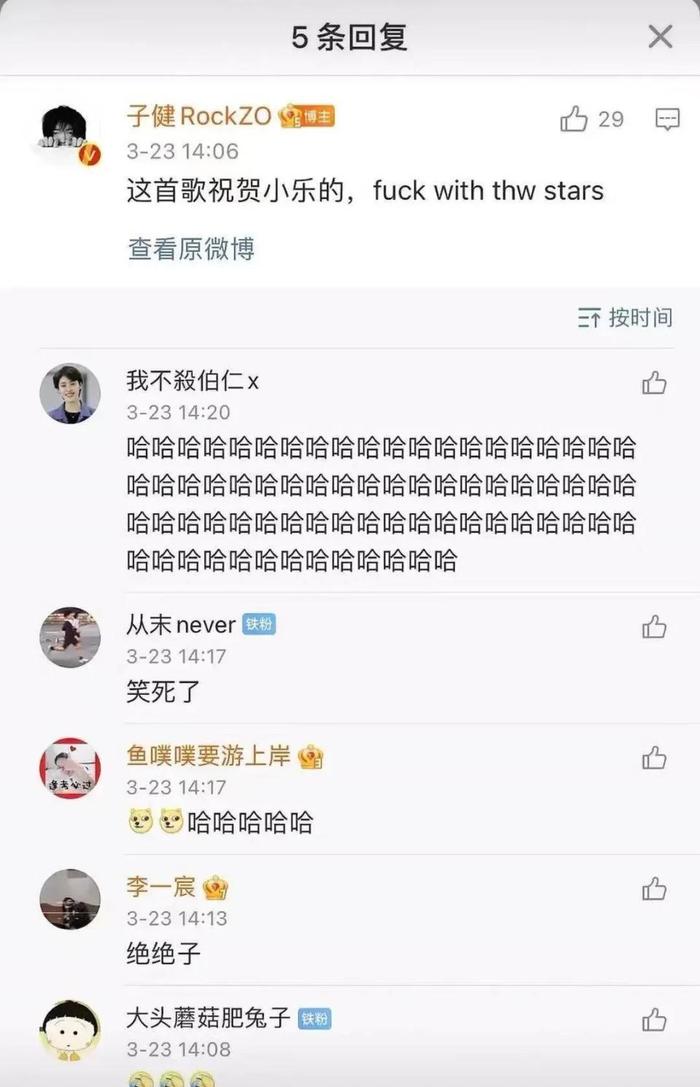
Task: Change sort order via 按时间
Action: (x=625, y=318)
